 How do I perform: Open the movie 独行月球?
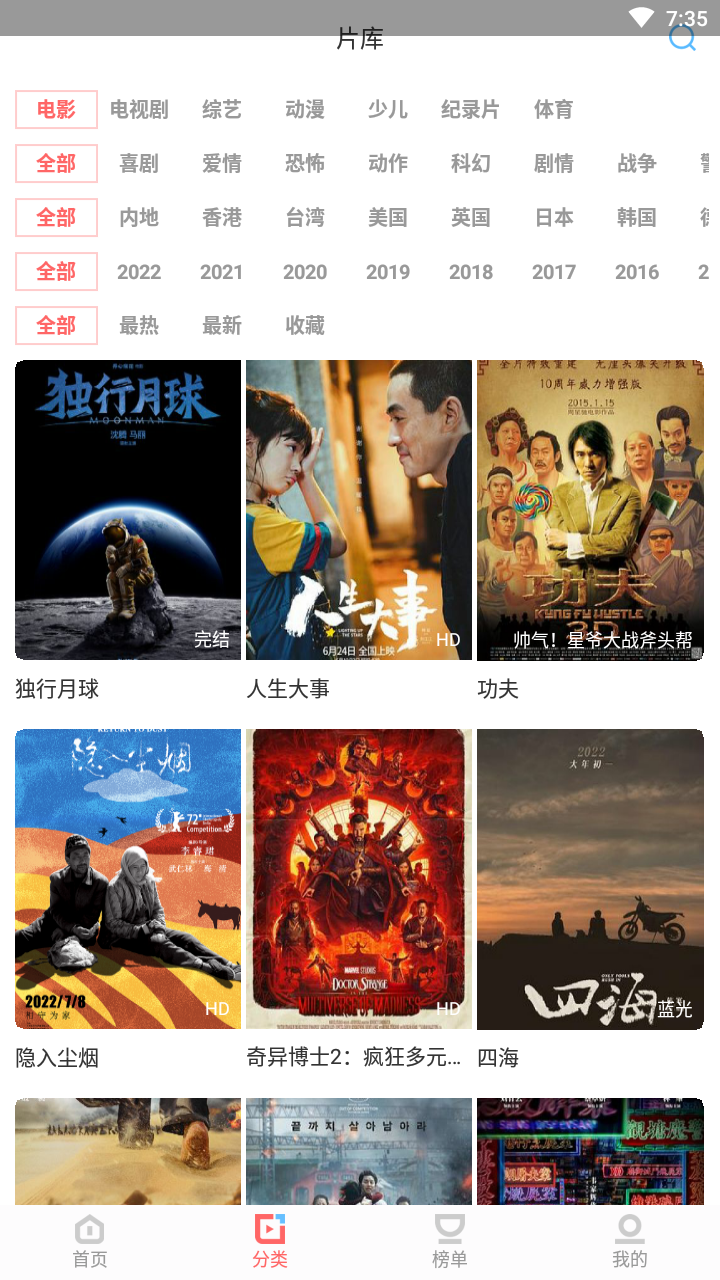[x=128, y=510]
